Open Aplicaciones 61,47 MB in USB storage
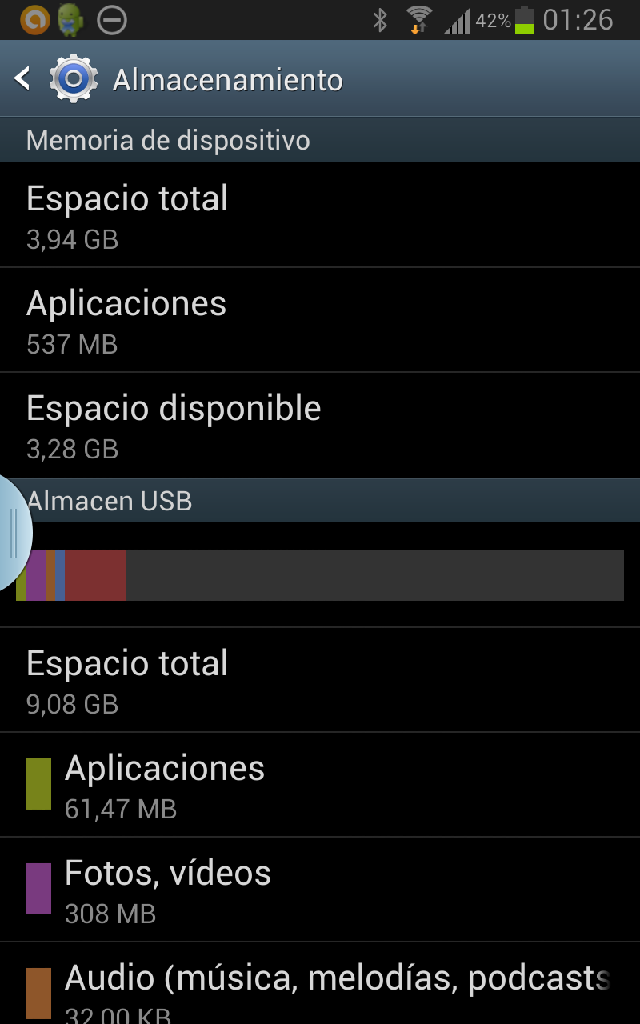Image resolution: width=640 pixels, height=1024 pixels. point(320,785)
